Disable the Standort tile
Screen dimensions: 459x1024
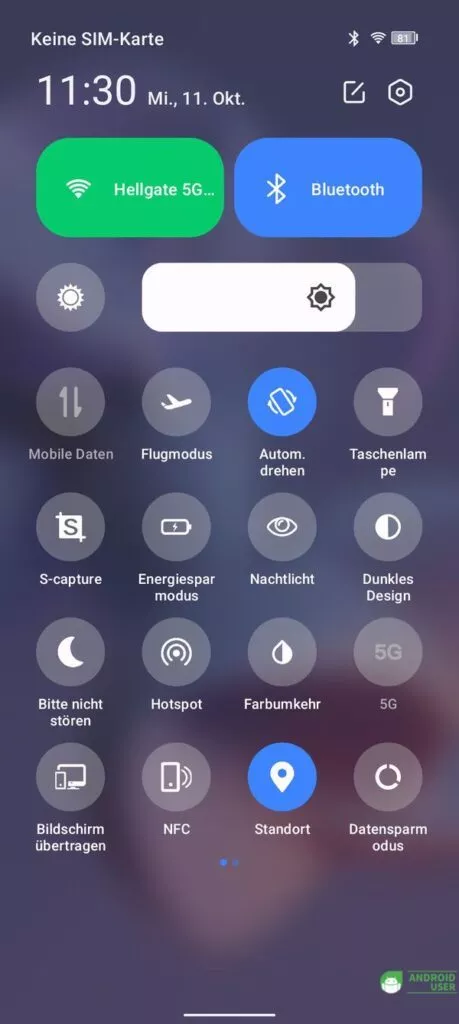click(x=282, y=776)
